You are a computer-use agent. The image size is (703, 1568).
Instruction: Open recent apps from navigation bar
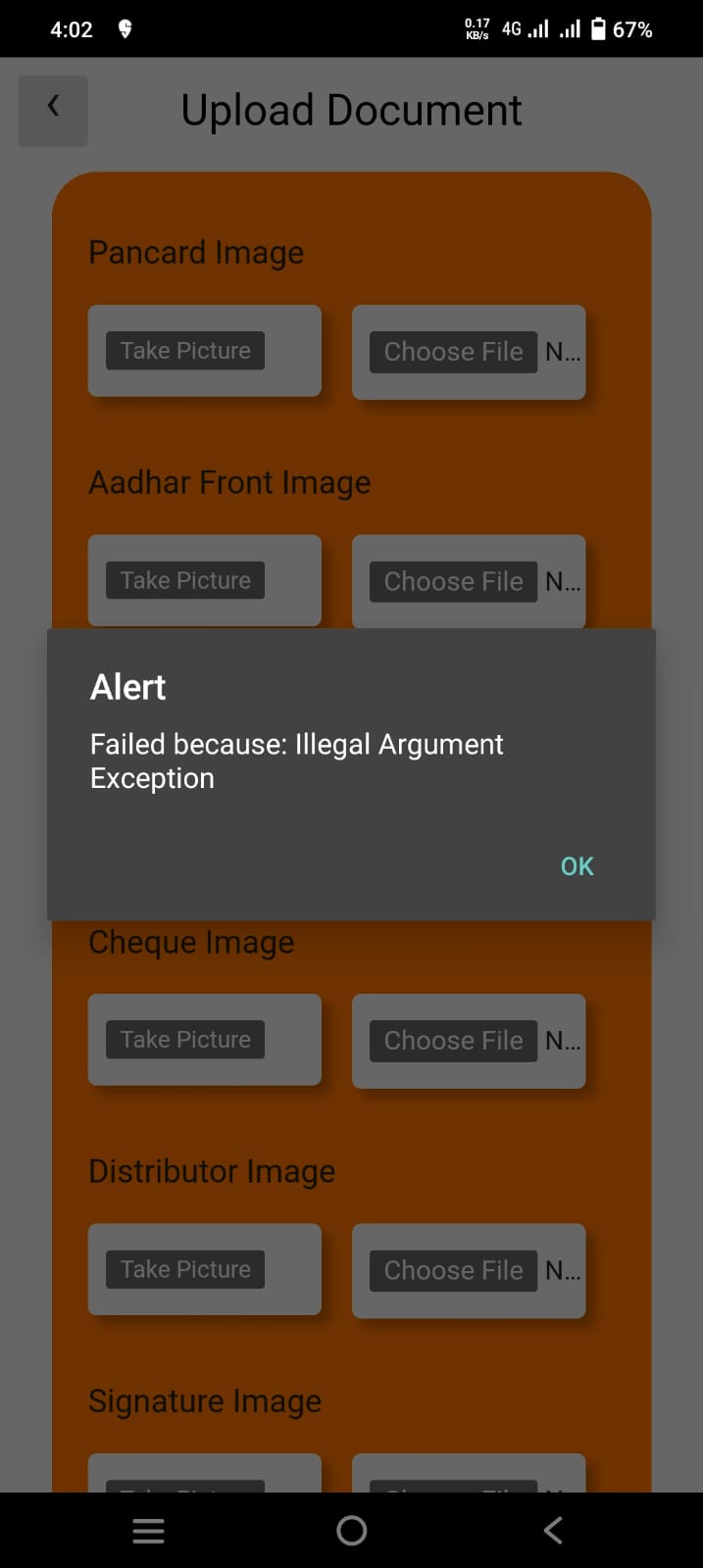point(148,1531)
